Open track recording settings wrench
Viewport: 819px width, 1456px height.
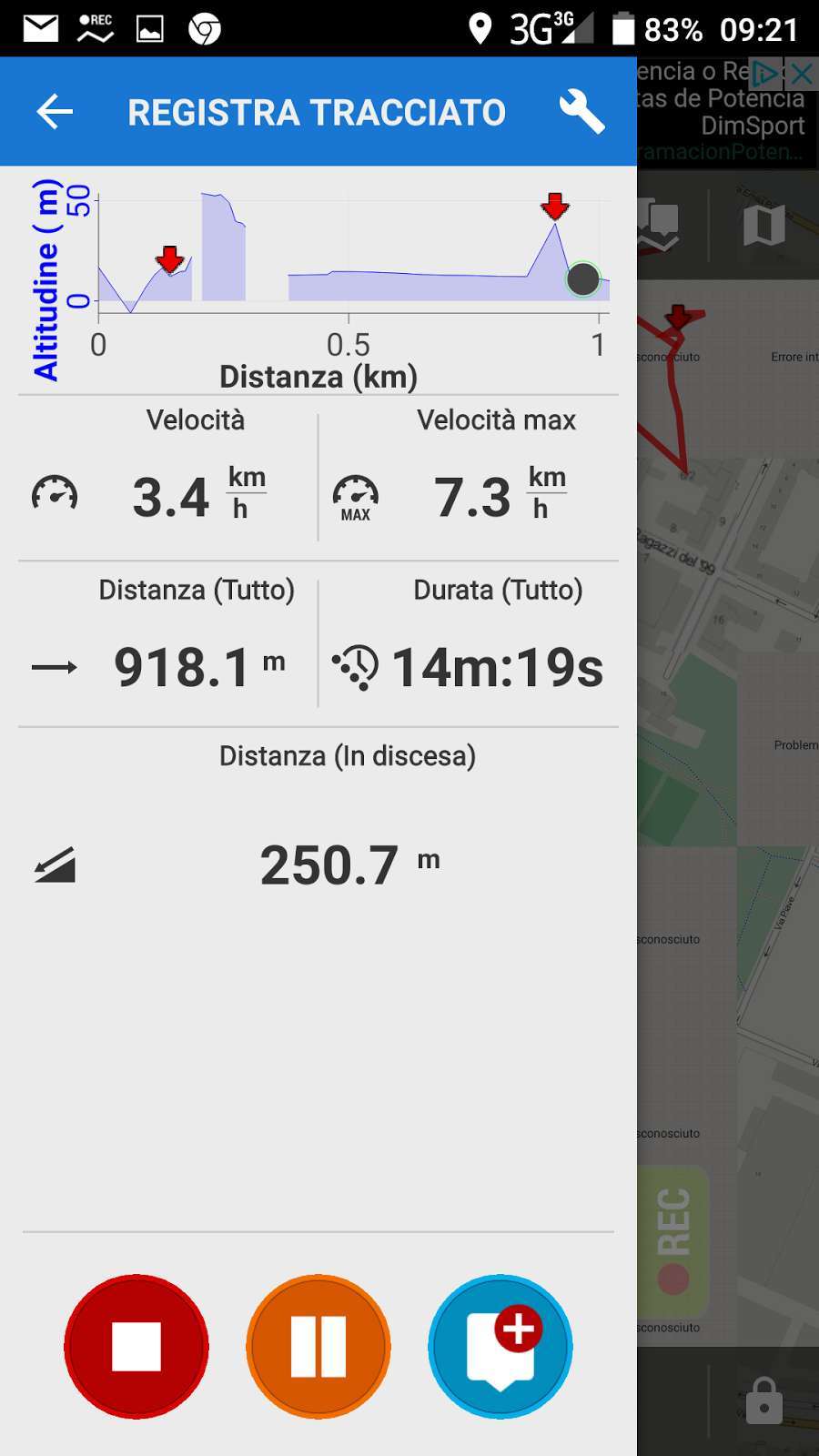click(x=581, y=112)
